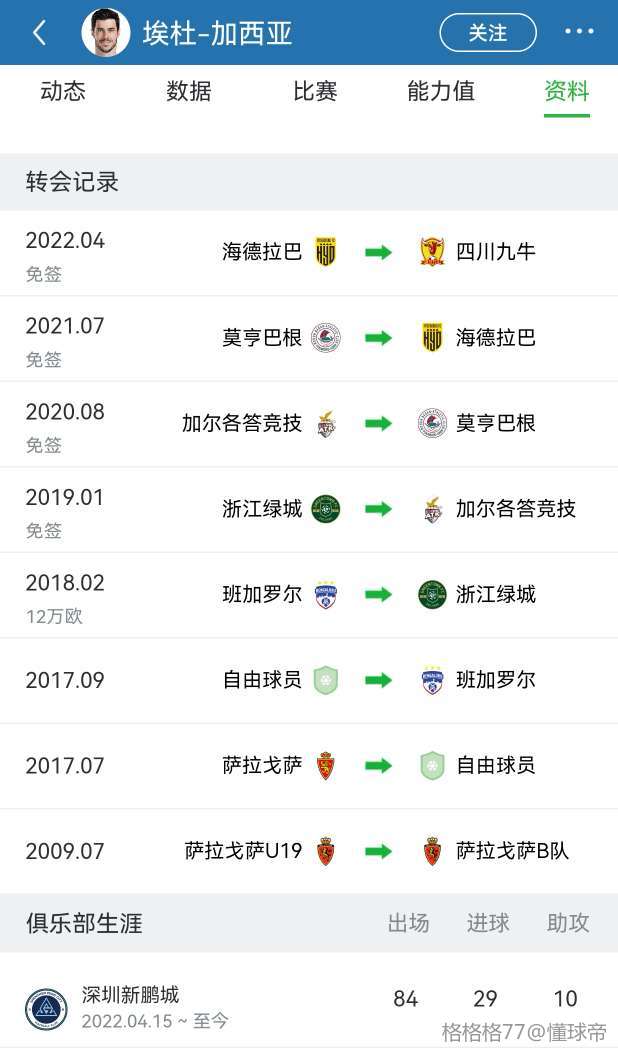Go back using the top-left arrow
The image size is (618, 1054).
pyautogui.click(x=40, y=32)
